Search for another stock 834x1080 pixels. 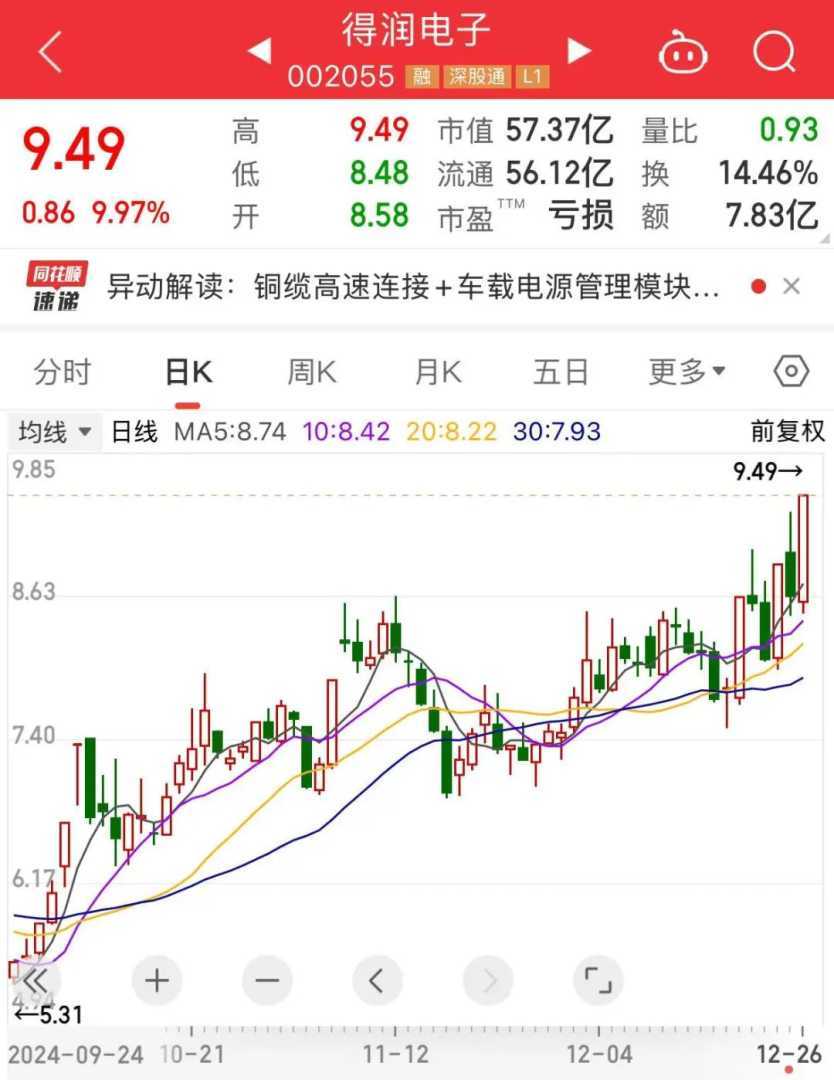click(x=773, y=52)
